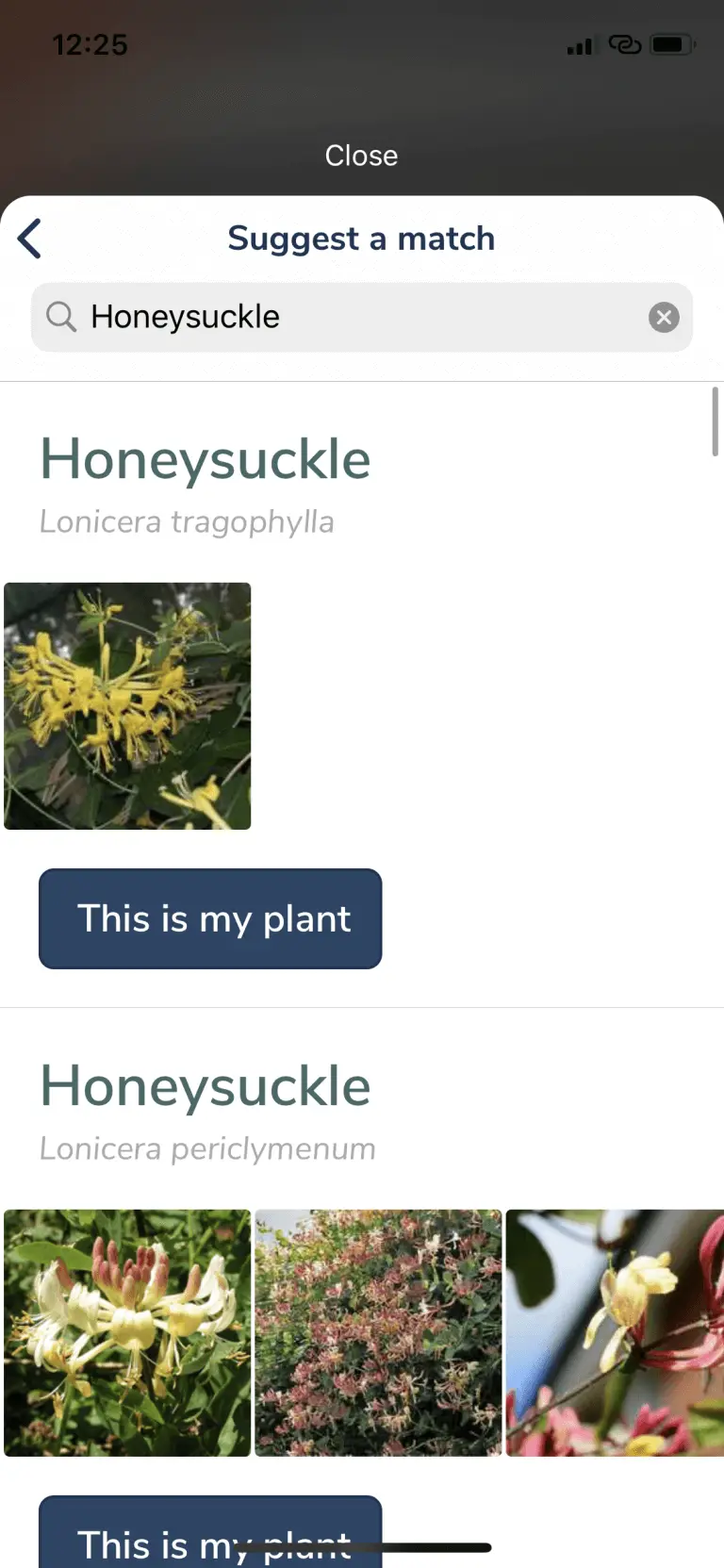Select This is my plant for Lonicera tragophylla
The image size is (724, 1568).
210,918
